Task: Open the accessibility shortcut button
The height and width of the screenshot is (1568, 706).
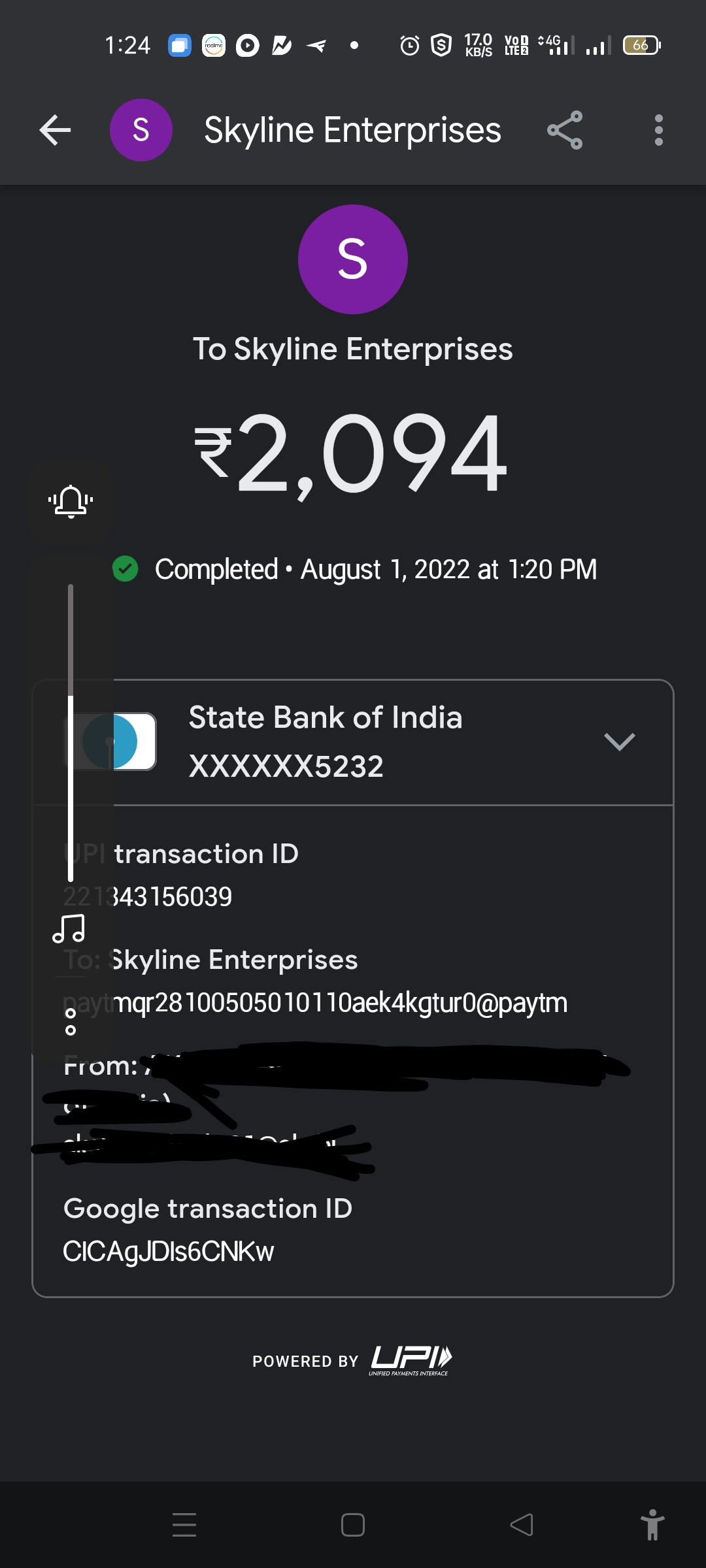Action: 652,1525
